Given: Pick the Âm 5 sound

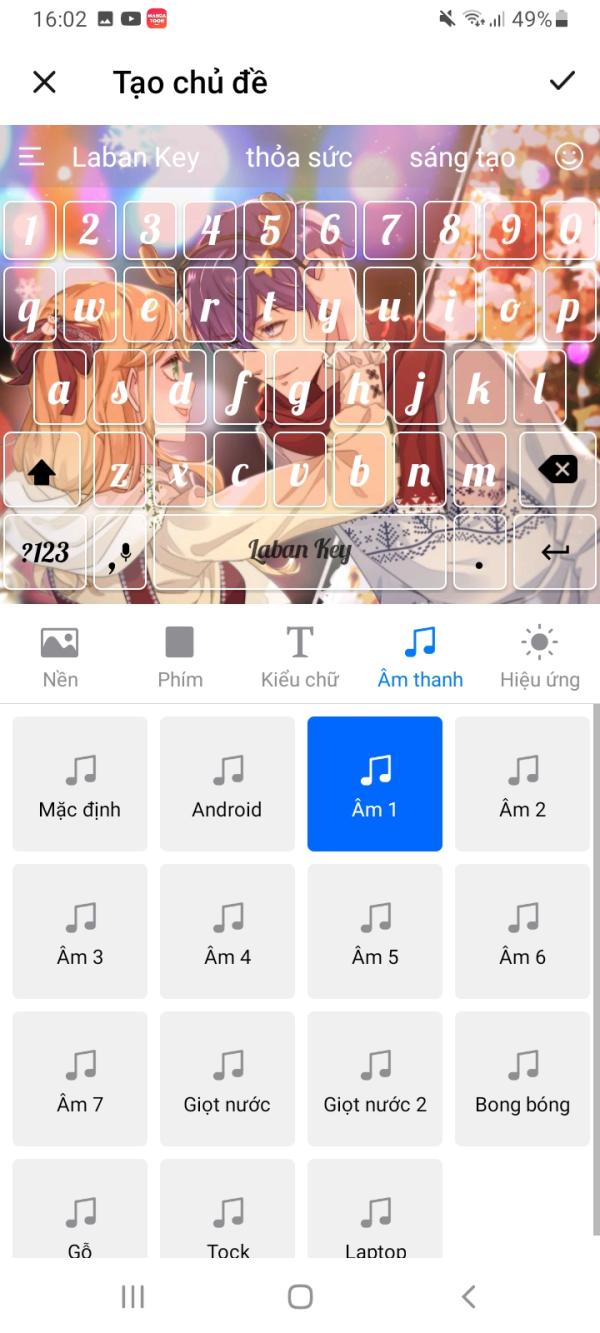Looking at the screenshot, I should 375,931.
